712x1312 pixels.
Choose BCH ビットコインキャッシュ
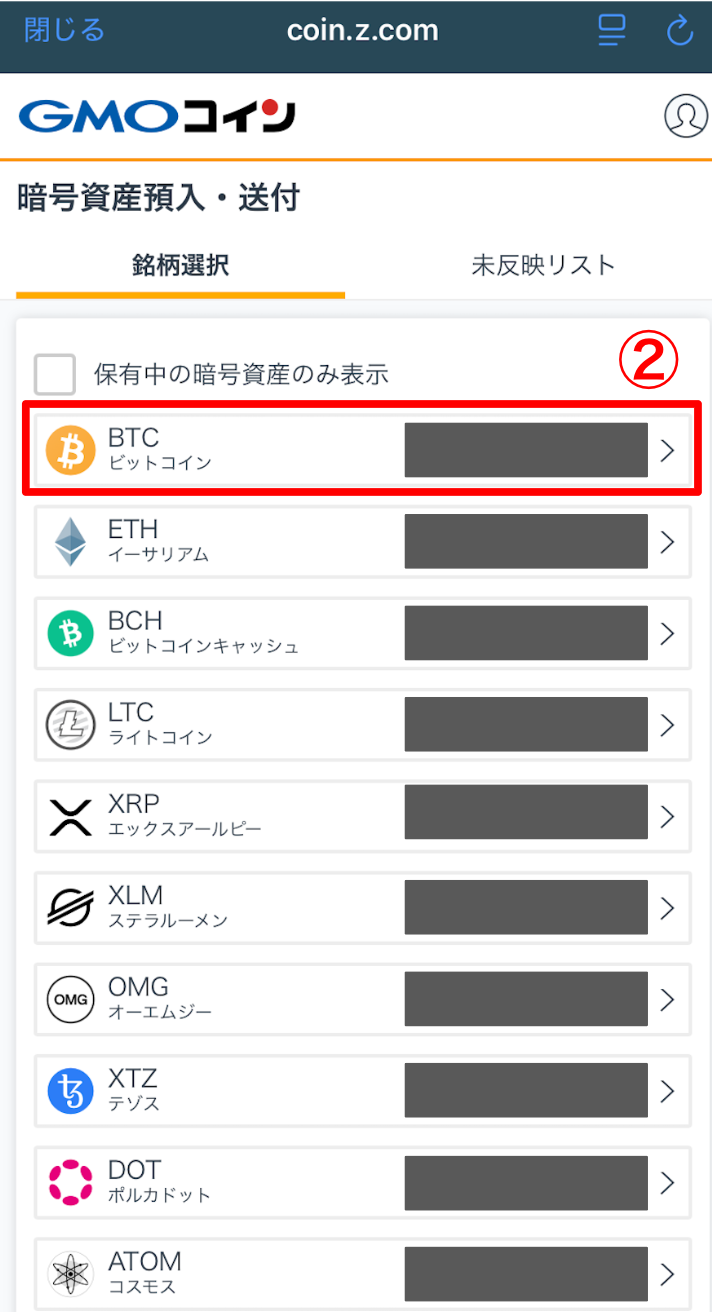click(362, 633)
